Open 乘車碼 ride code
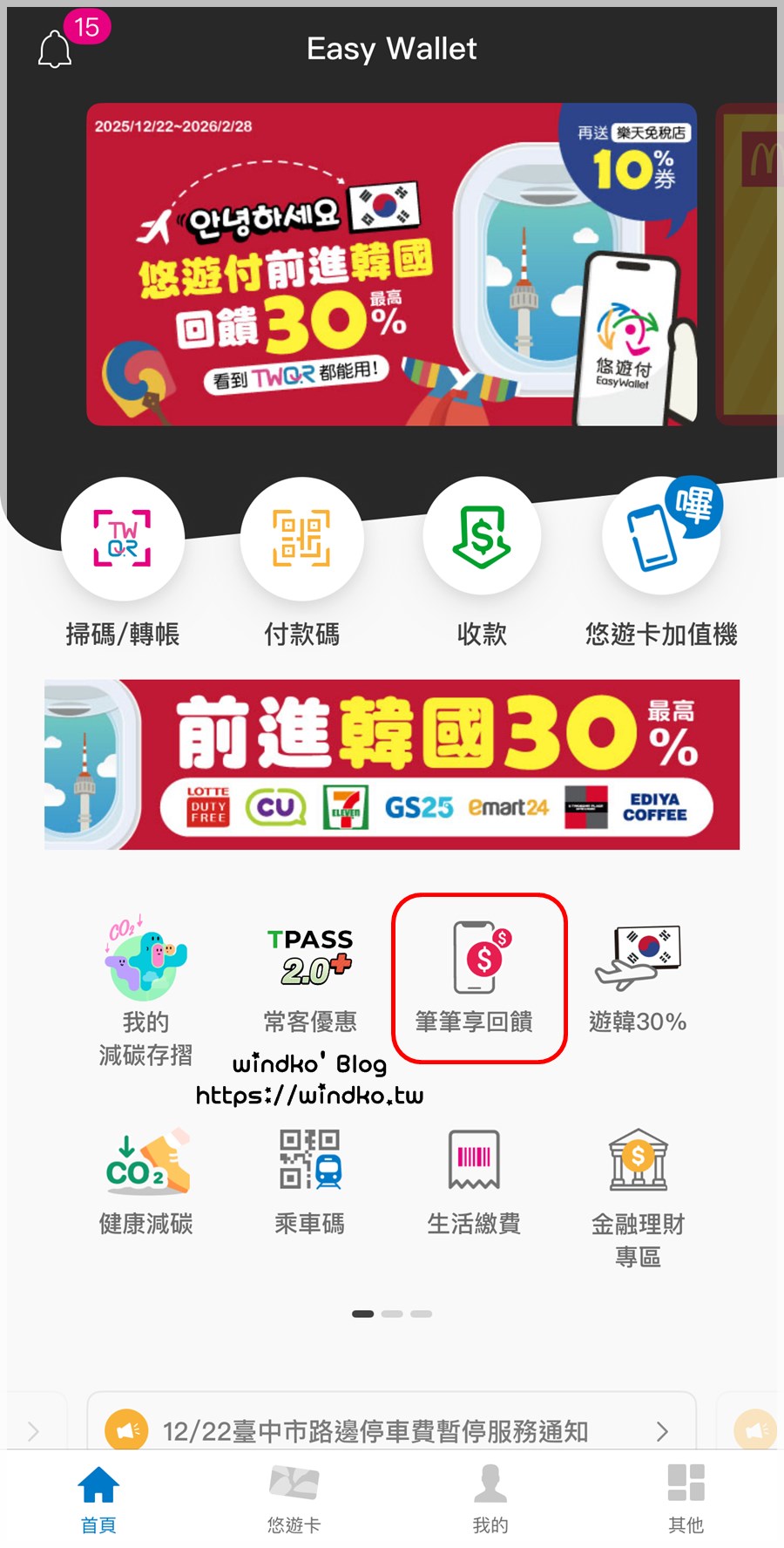This screenshot has width=784, height=1548. pyautogui.click(x=310, y=1181)
